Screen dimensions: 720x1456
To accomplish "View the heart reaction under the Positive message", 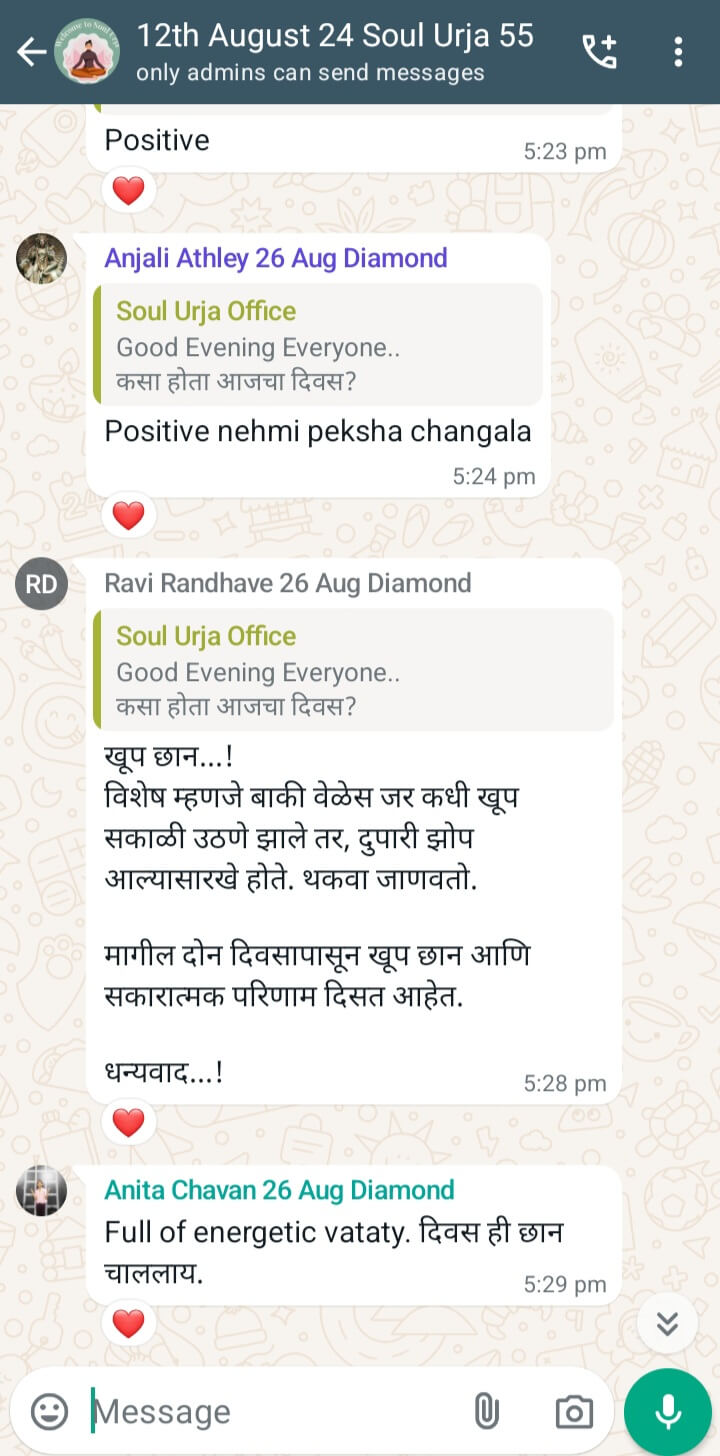I will [x=128, y=190].
